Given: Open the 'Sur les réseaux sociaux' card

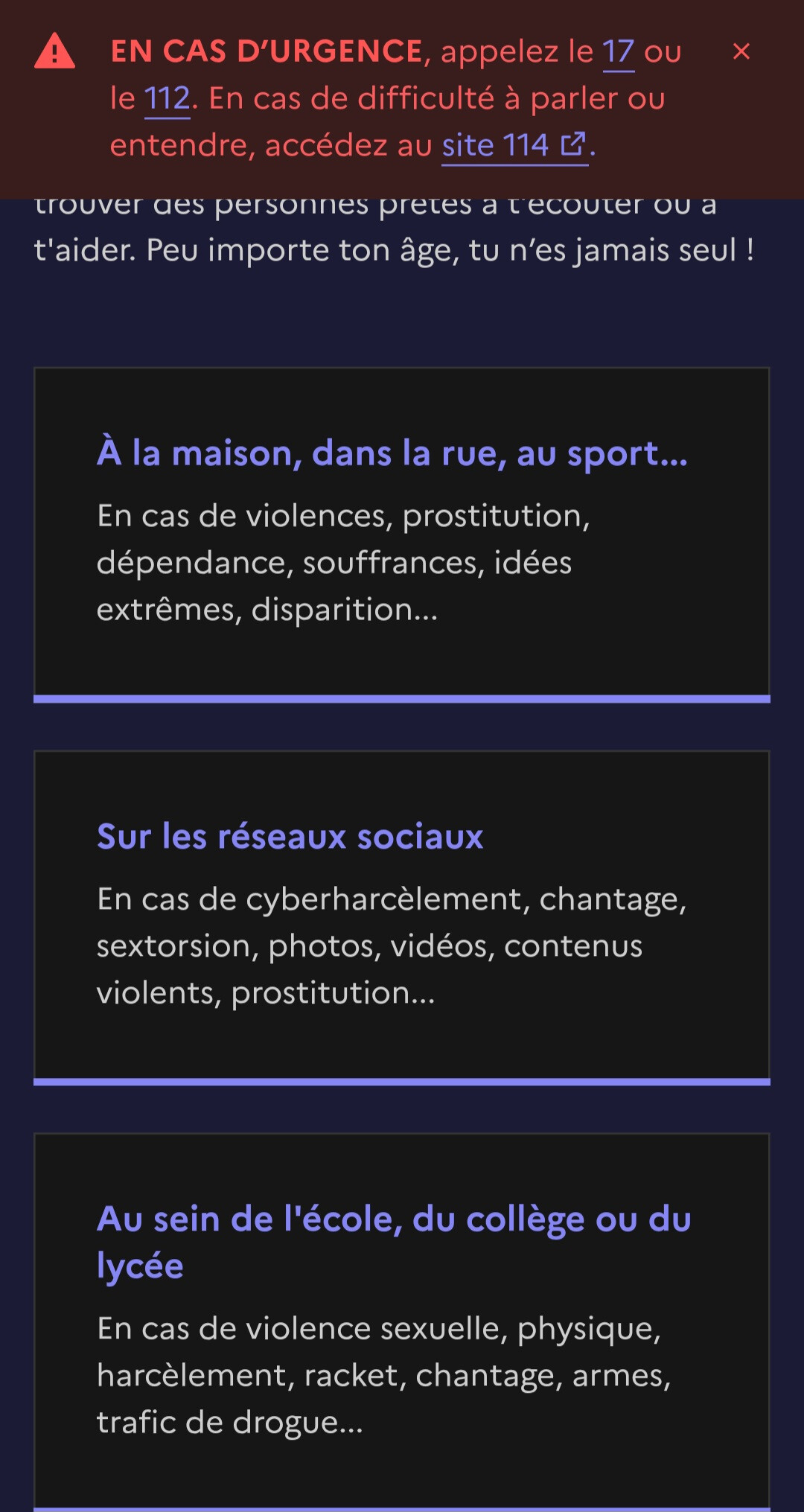Looking at the screenshot, I should (402, 918).
